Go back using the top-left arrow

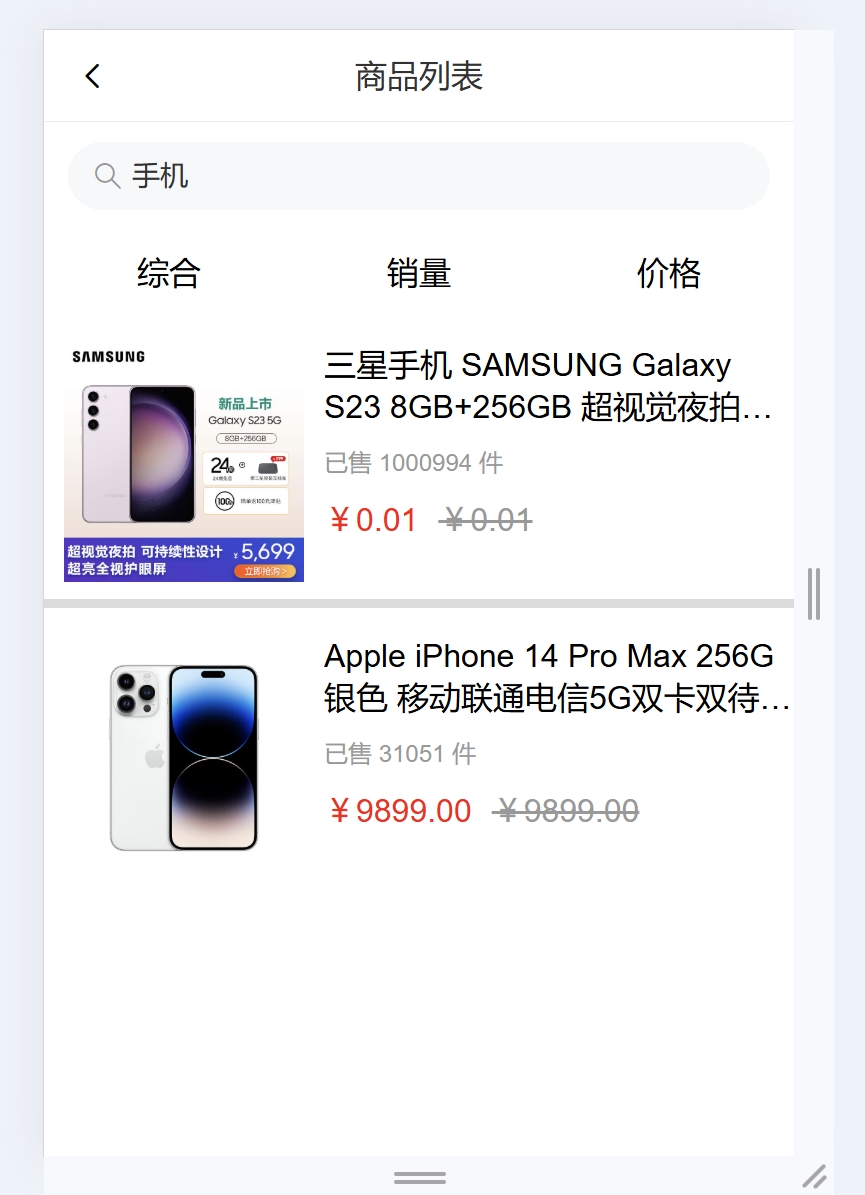[93, 76]
